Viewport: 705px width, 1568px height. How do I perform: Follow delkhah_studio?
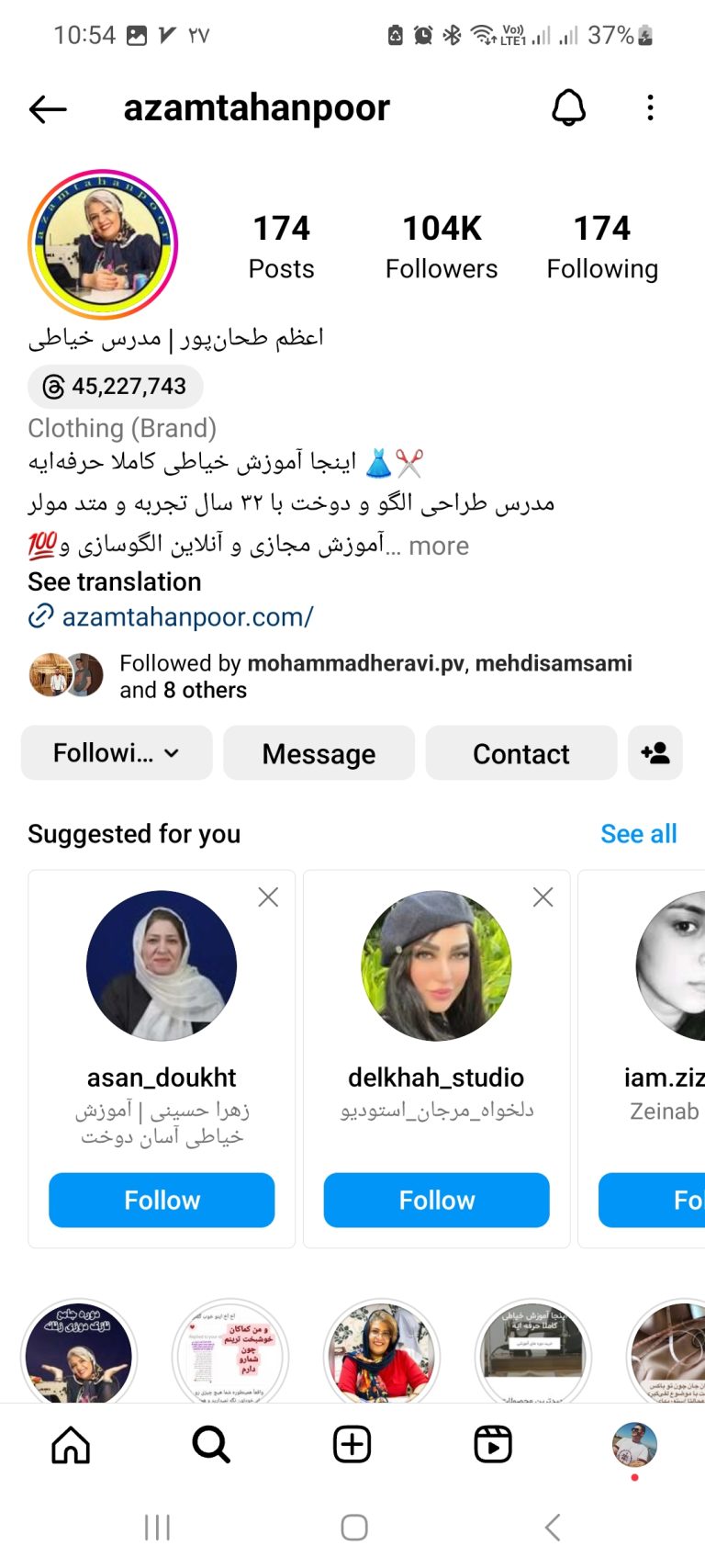pos(436,1200)
